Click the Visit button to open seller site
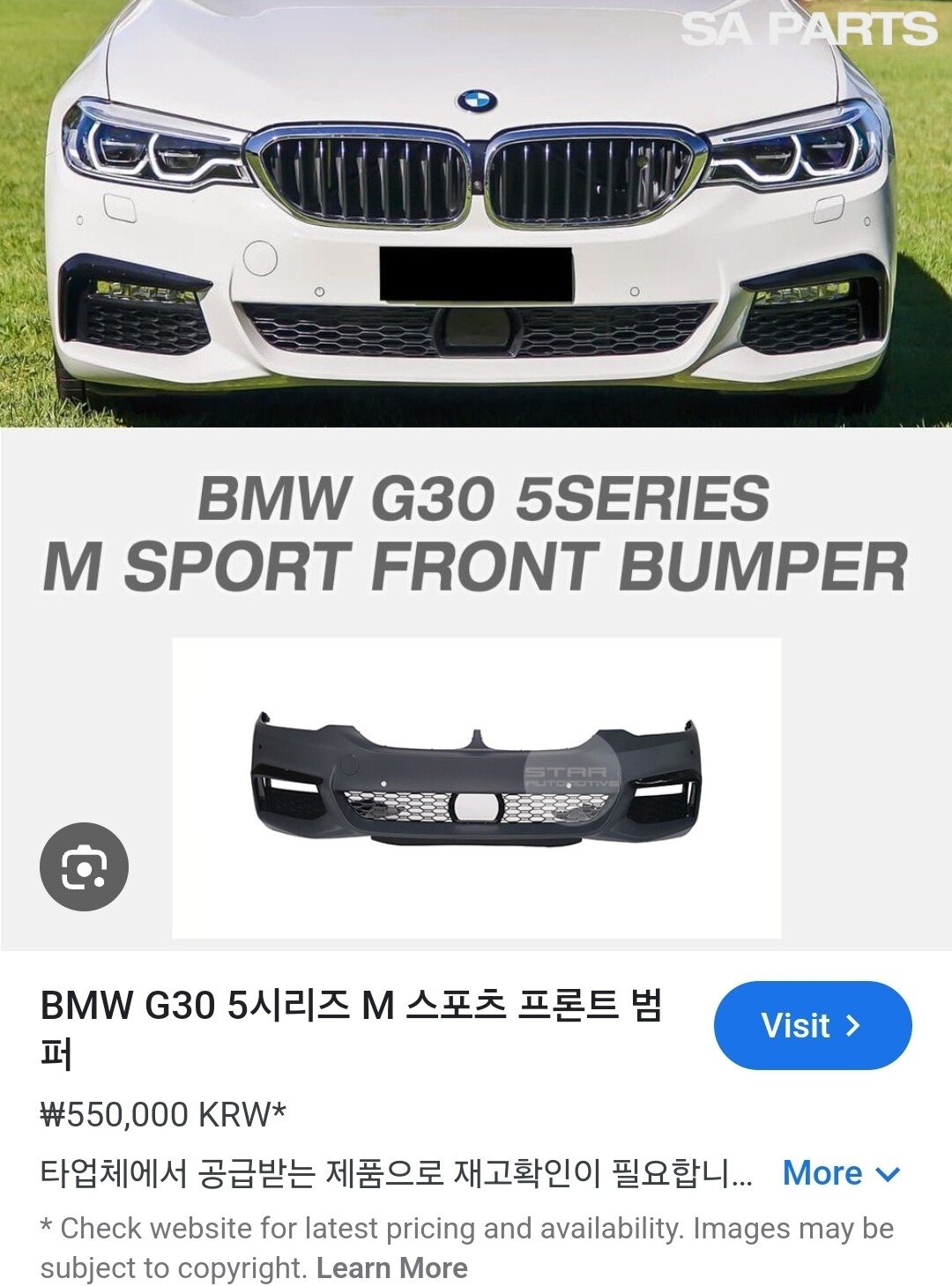 click(x=811, y=1026)
